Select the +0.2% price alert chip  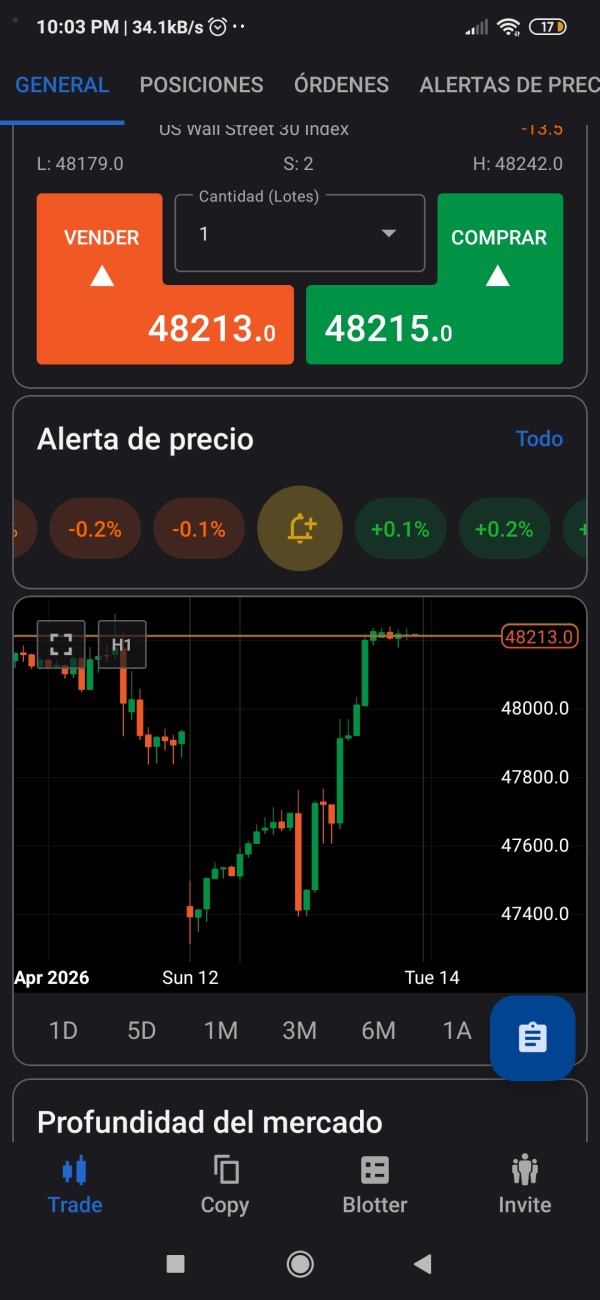[504, 529]
